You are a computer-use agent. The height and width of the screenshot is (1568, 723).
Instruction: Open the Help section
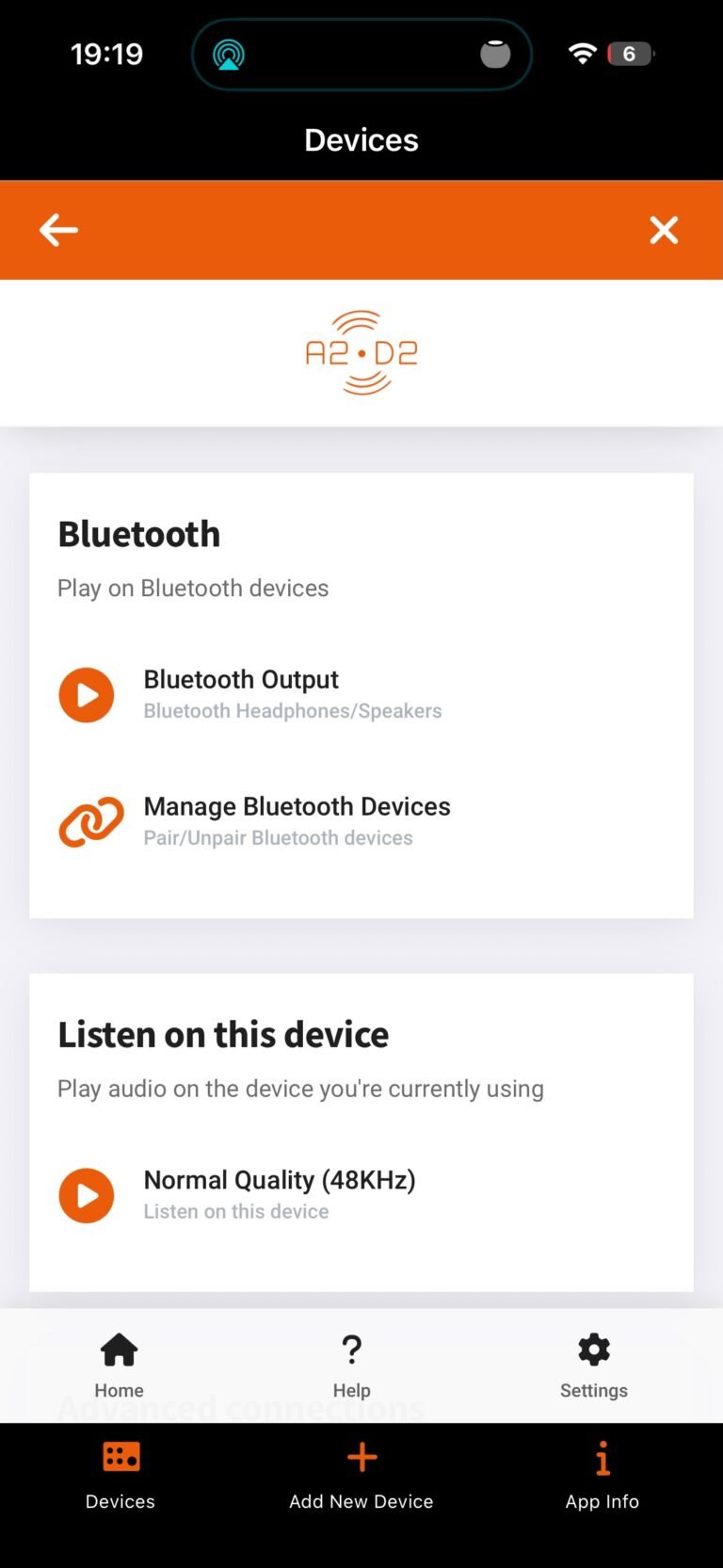click(352, 1364)
